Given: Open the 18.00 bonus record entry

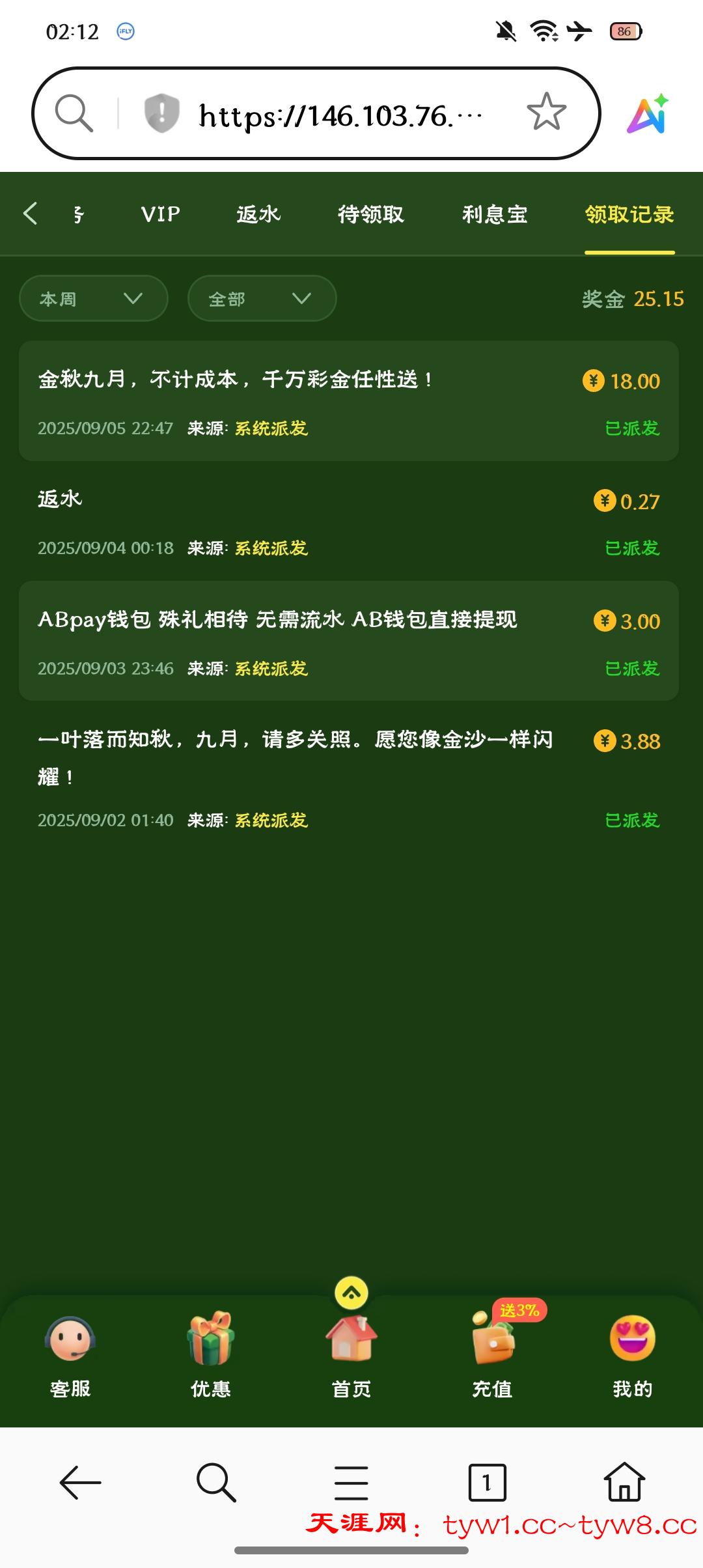Looking at the screenshot, I should (x=351, y=400).
